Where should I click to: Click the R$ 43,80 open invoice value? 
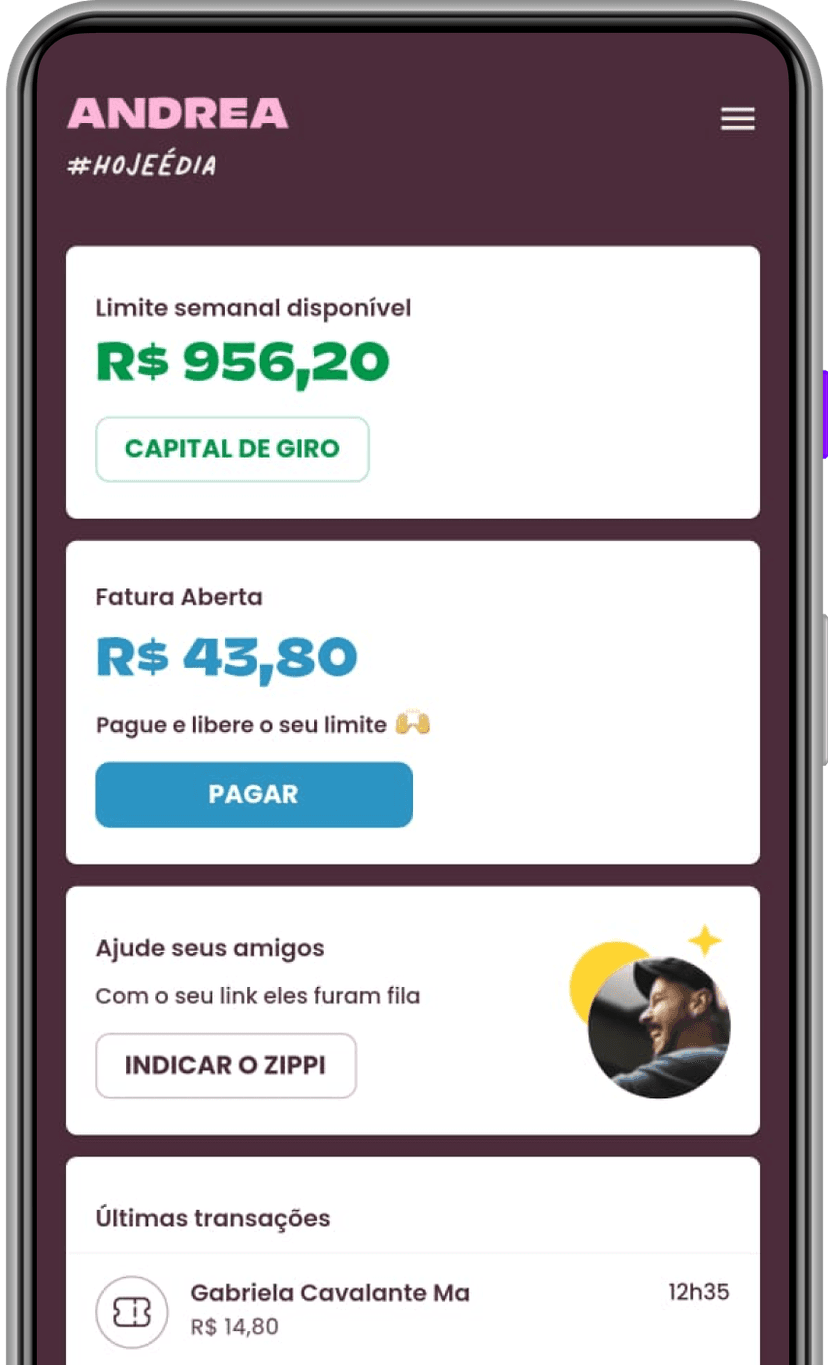pos(226,655)
